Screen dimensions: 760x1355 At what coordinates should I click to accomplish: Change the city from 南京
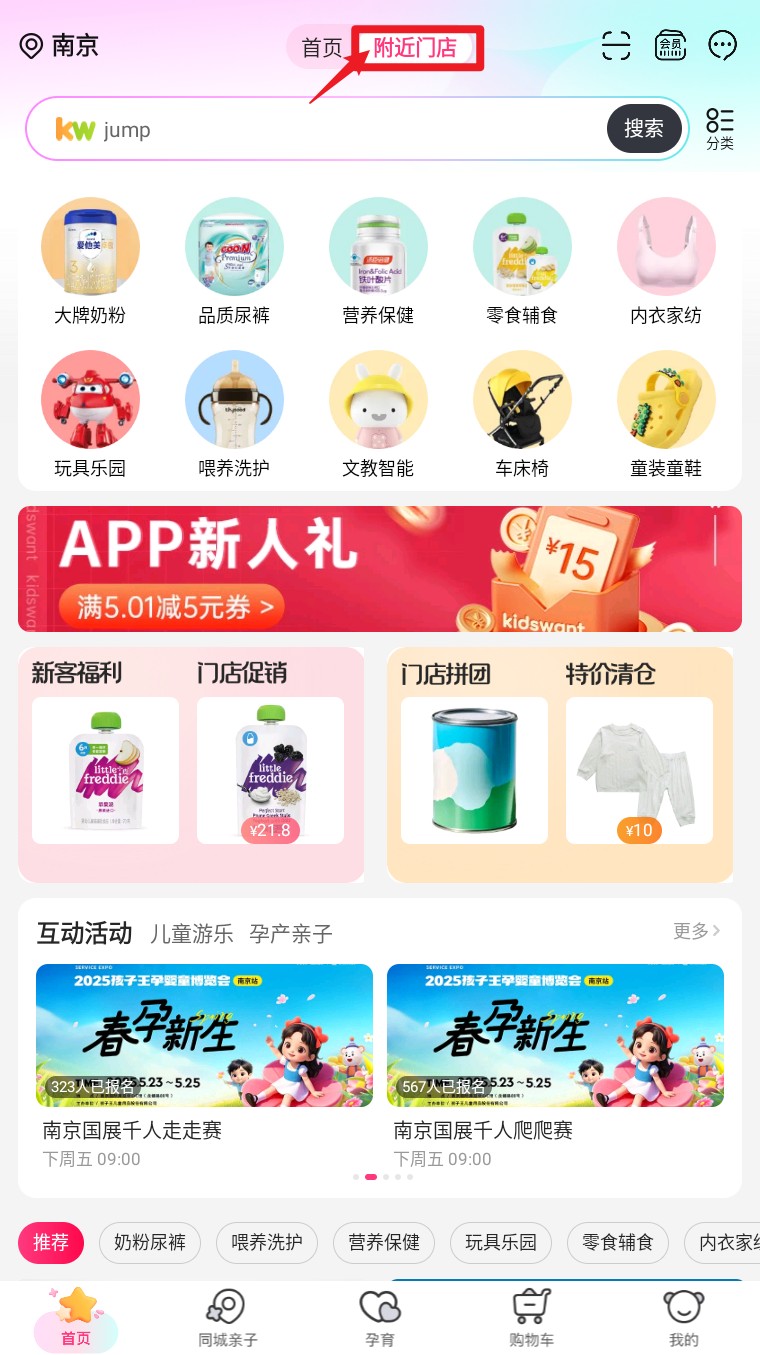[x=60, y=46]
